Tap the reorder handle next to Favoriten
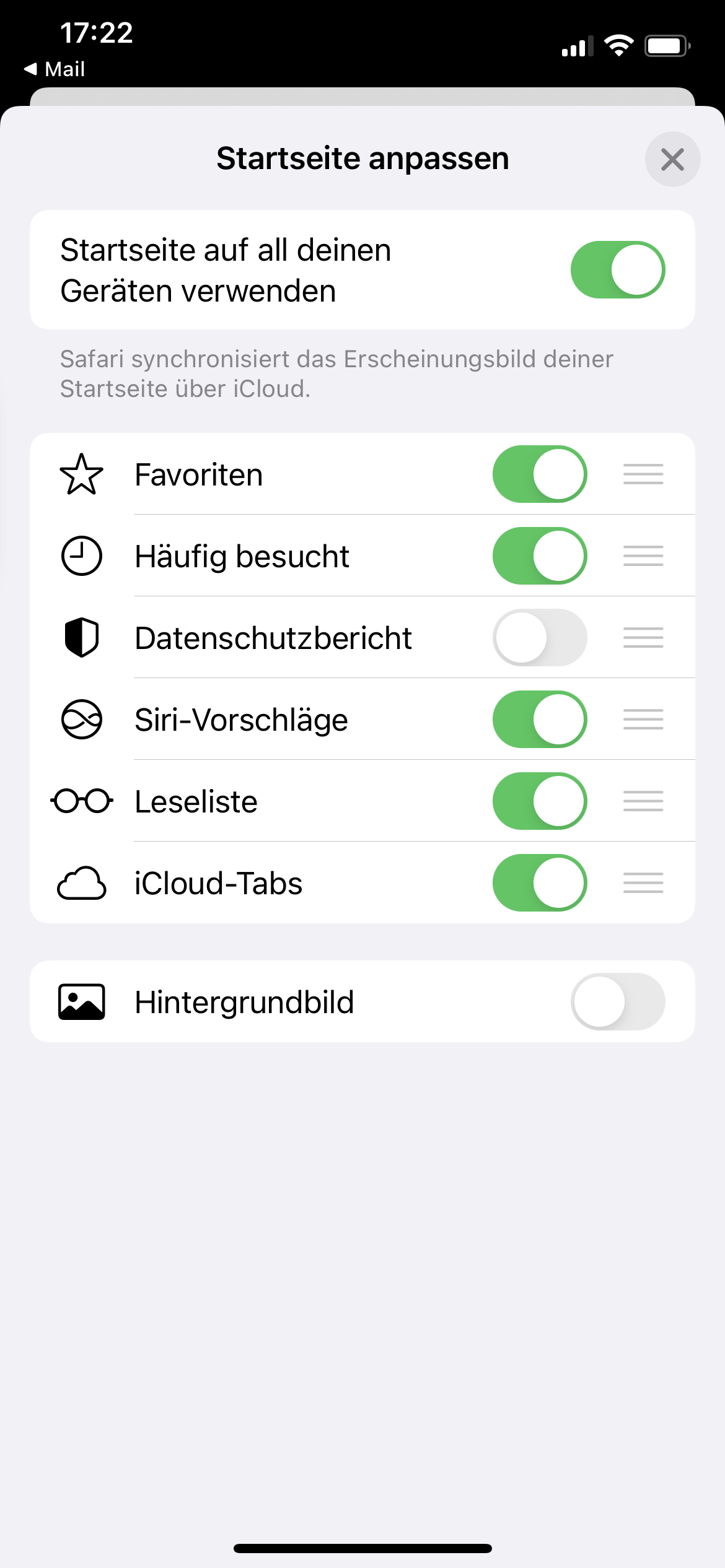The image size is (725, 1568). [x=643, y=474]
